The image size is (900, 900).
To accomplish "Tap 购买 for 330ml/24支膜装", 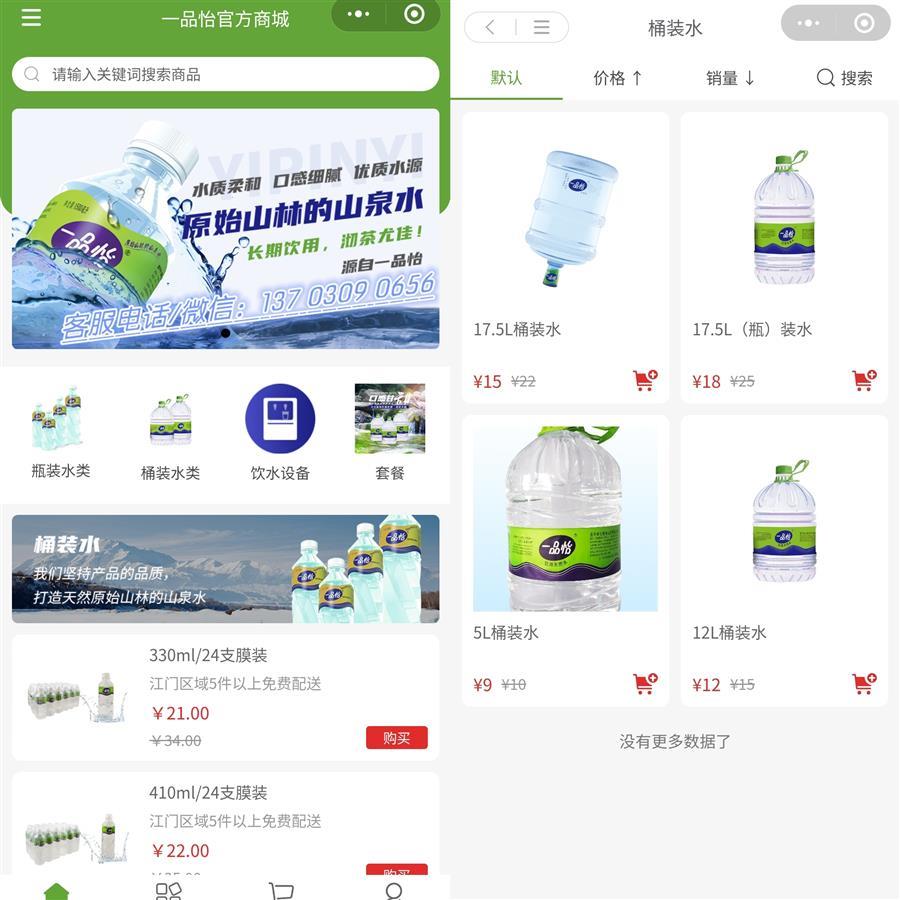I will tap(396, 738).
